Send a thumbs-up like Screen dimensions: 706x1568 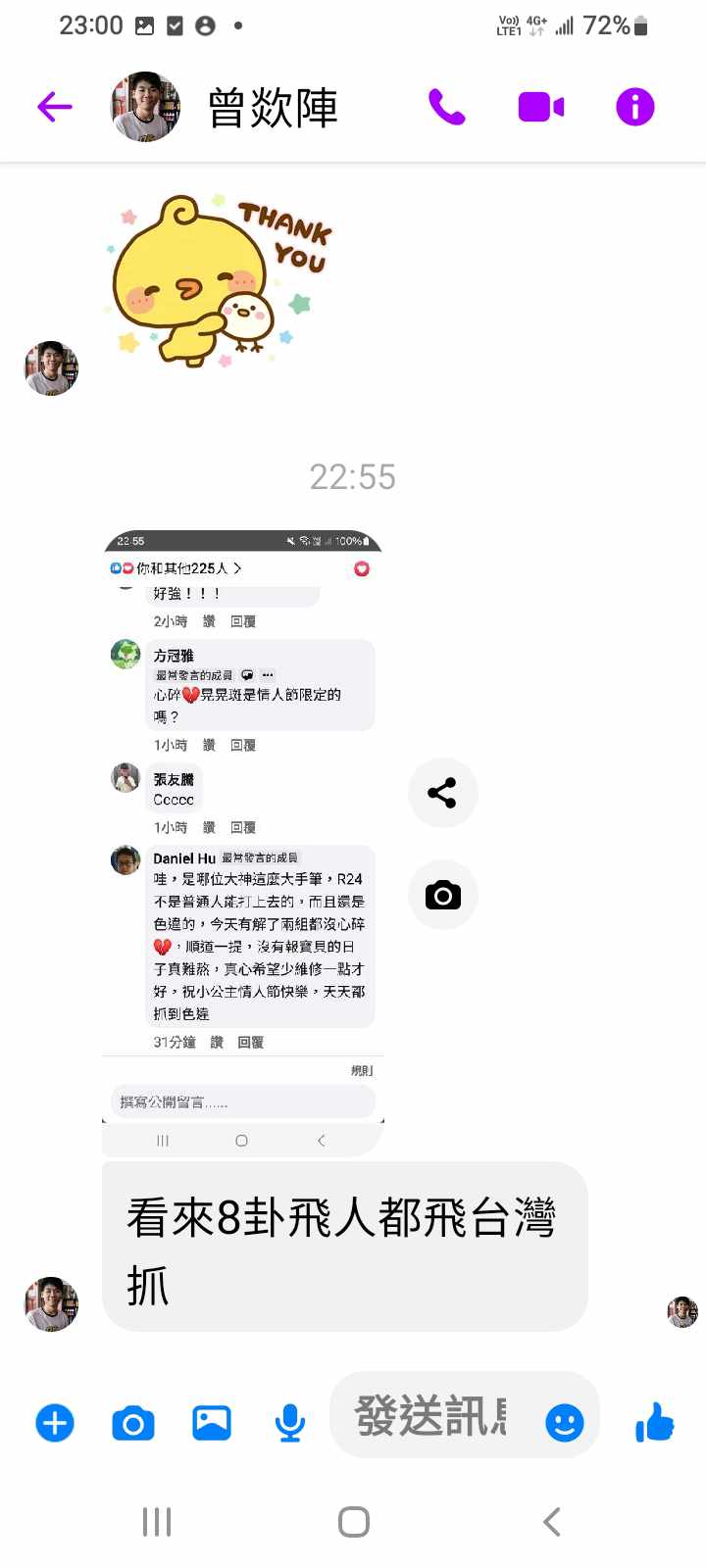tap(654, 1422)
